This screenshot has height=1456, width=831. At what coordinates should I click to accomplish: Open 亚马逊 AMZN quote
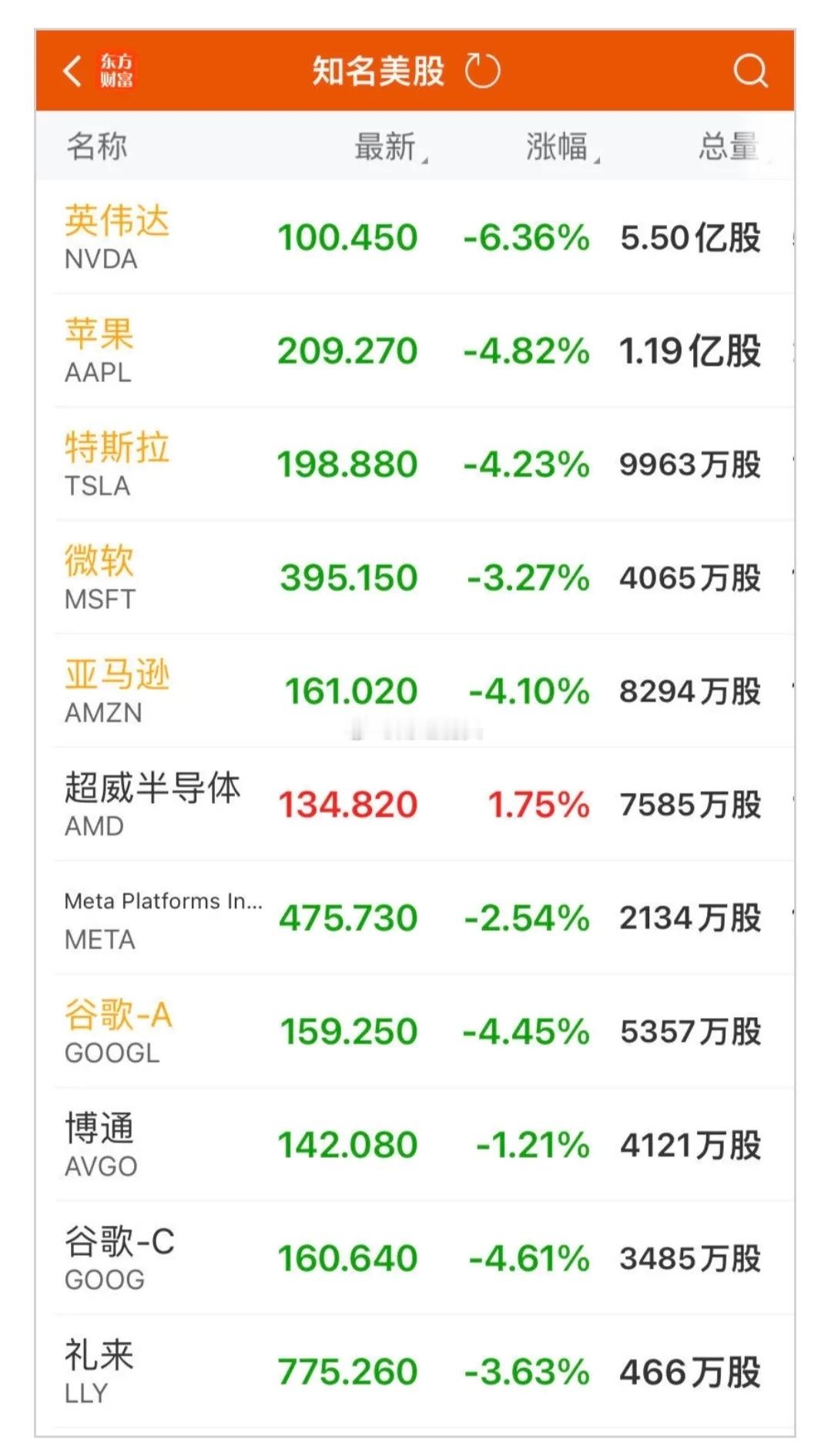tap(415, 691)
